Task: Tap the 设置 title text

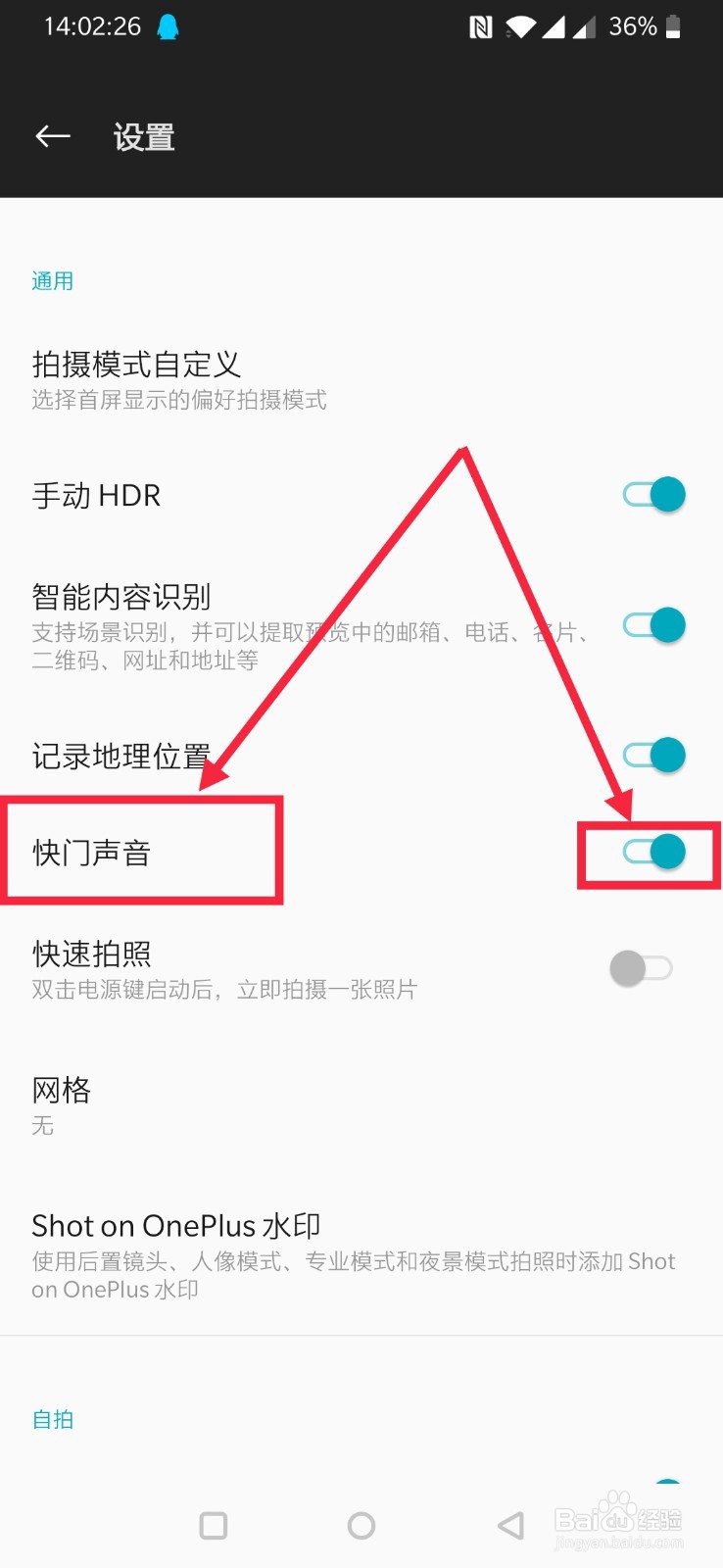Action: [143, 136]
